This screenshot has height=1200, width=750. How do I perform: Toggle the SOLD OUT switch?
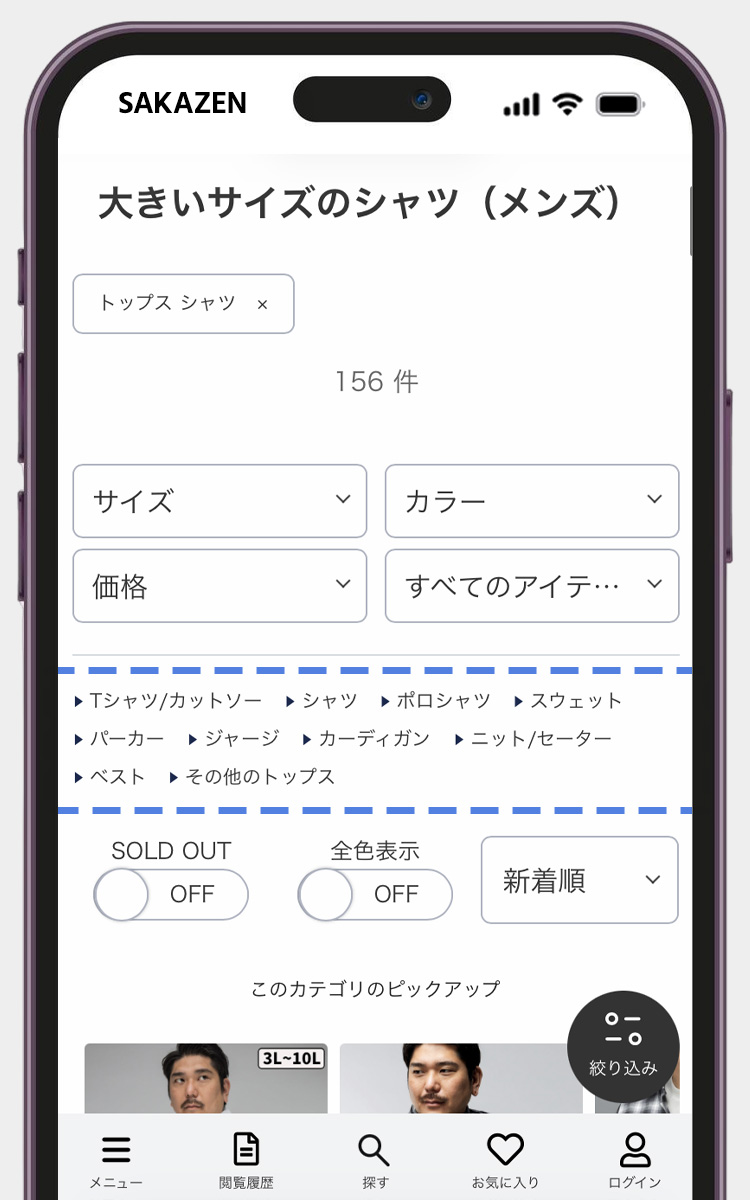(171, 894)
